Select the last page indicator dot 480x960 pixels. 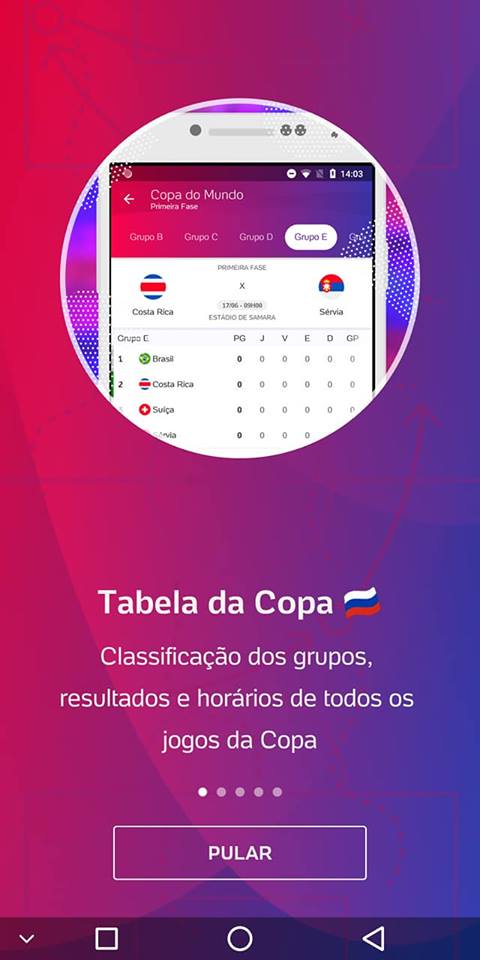(277, 792)
